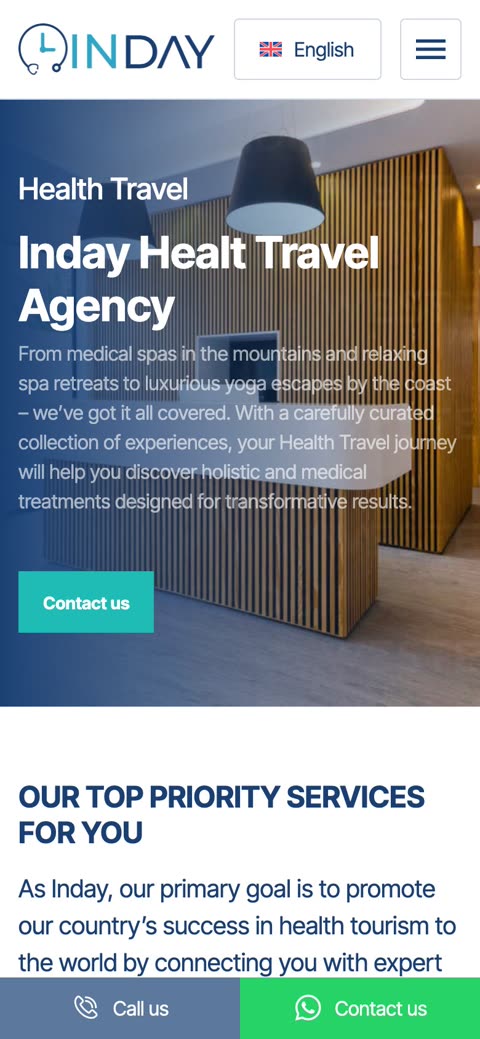Tap Call us in the bottom bar

pos(120,1009)
